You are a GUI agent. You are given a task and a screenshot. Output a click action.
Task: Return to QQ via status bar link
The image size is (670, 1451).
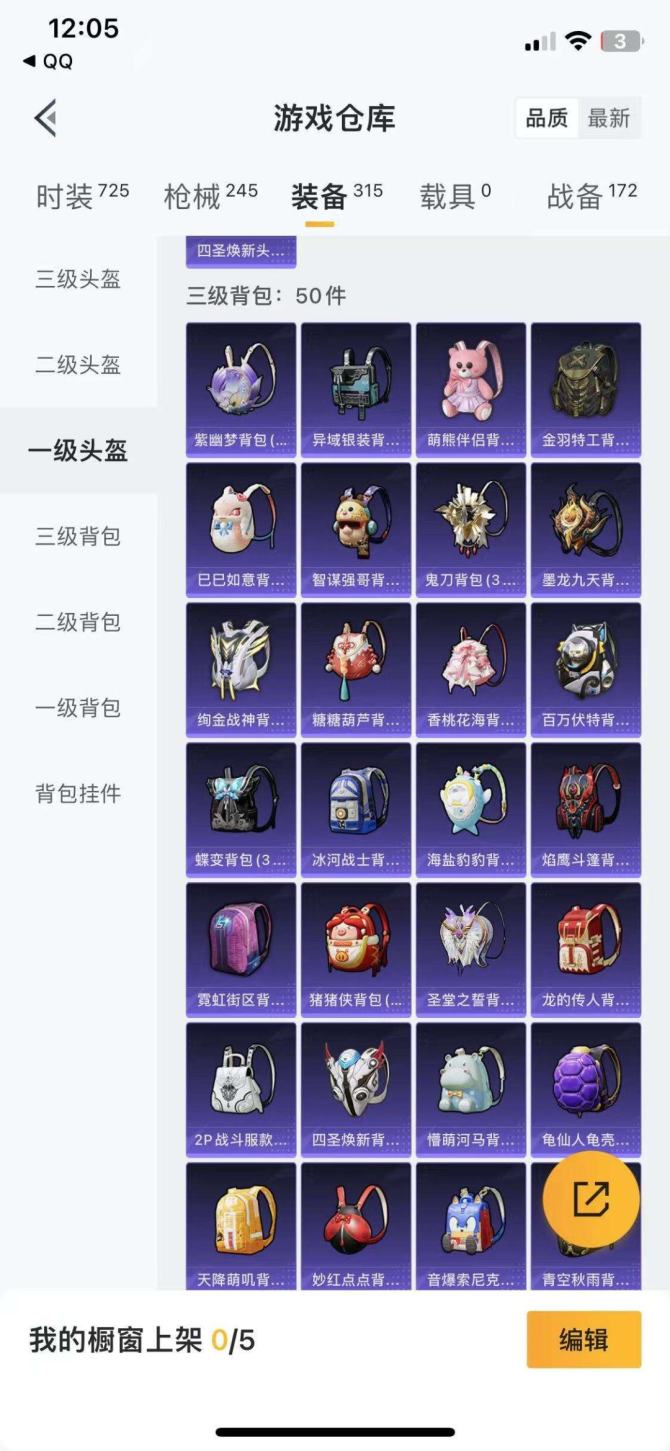pos(48,61)
